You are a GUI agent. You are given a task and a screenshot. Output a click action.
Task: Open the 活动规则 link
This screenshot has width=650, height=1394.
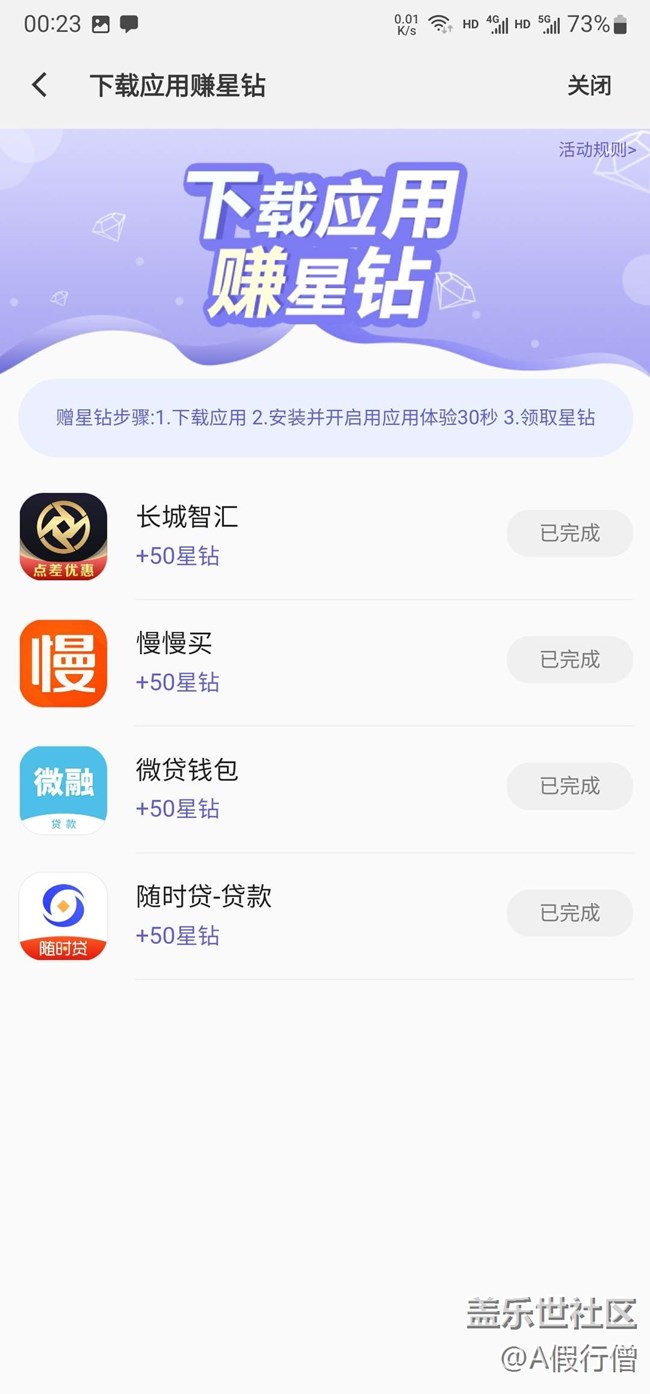(x=597, y=150)
